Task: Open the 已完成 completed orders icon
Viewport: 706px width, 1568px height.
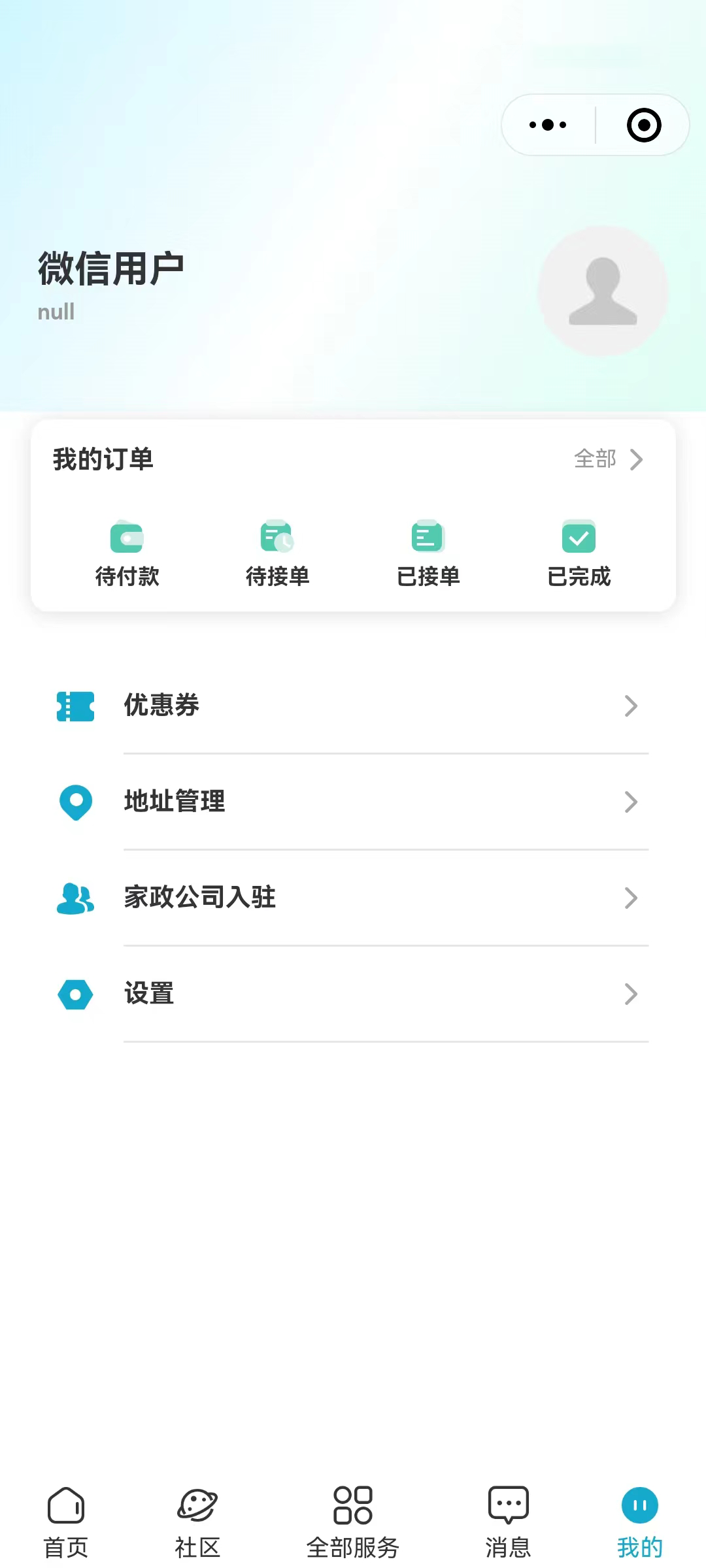Action: point(578,537)
